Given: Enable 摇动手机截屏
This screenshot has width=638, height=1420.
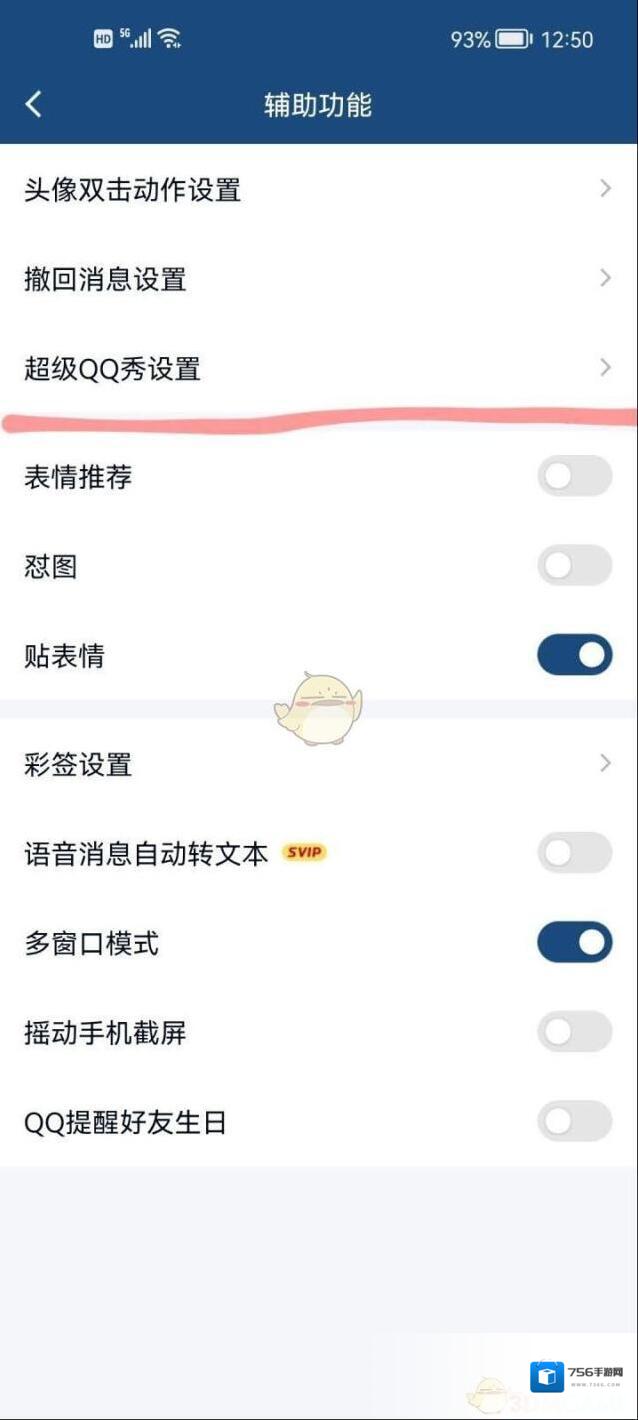Looking at the screenshot, I should (x=574, y=1032).
